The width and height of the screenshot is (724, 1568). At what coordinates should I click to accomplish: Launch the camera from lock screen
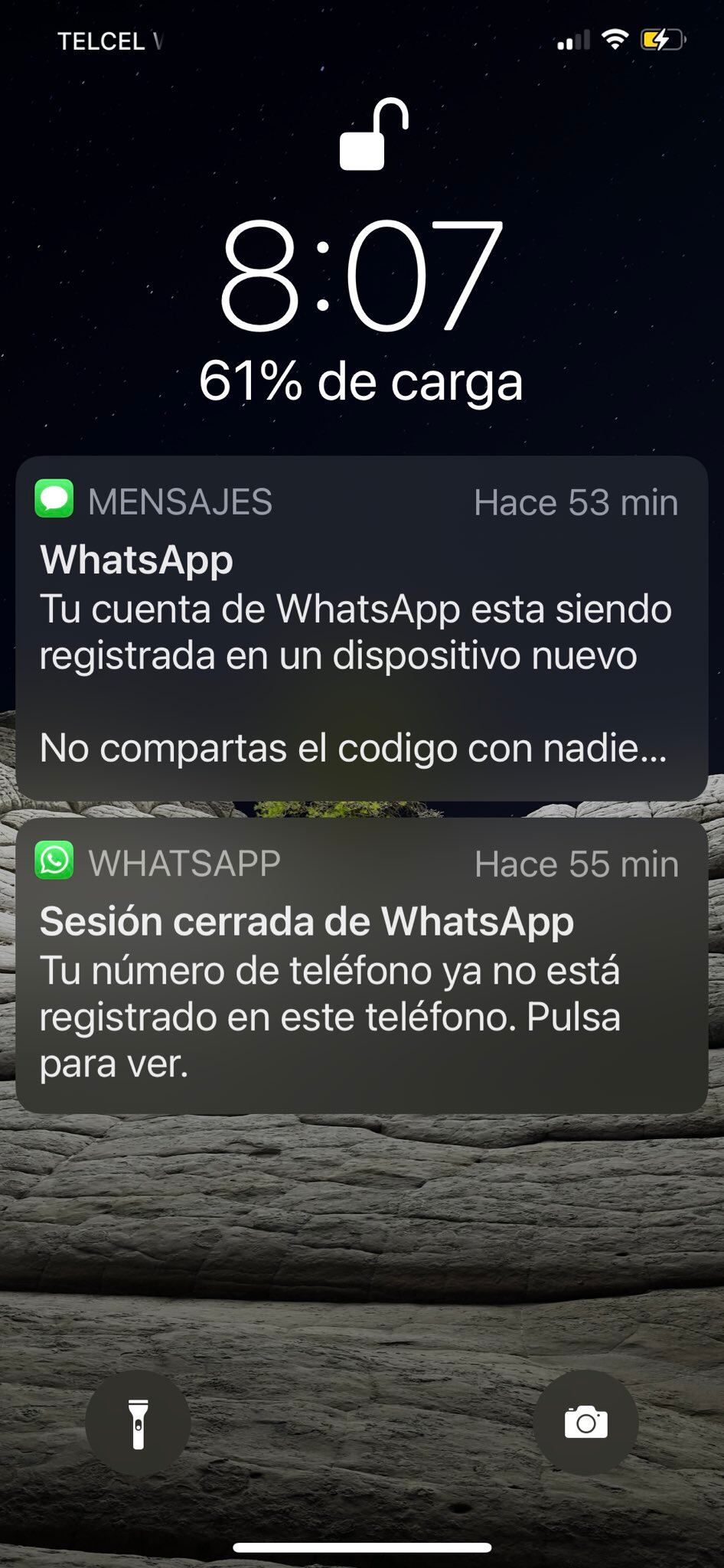[585, 1423]
